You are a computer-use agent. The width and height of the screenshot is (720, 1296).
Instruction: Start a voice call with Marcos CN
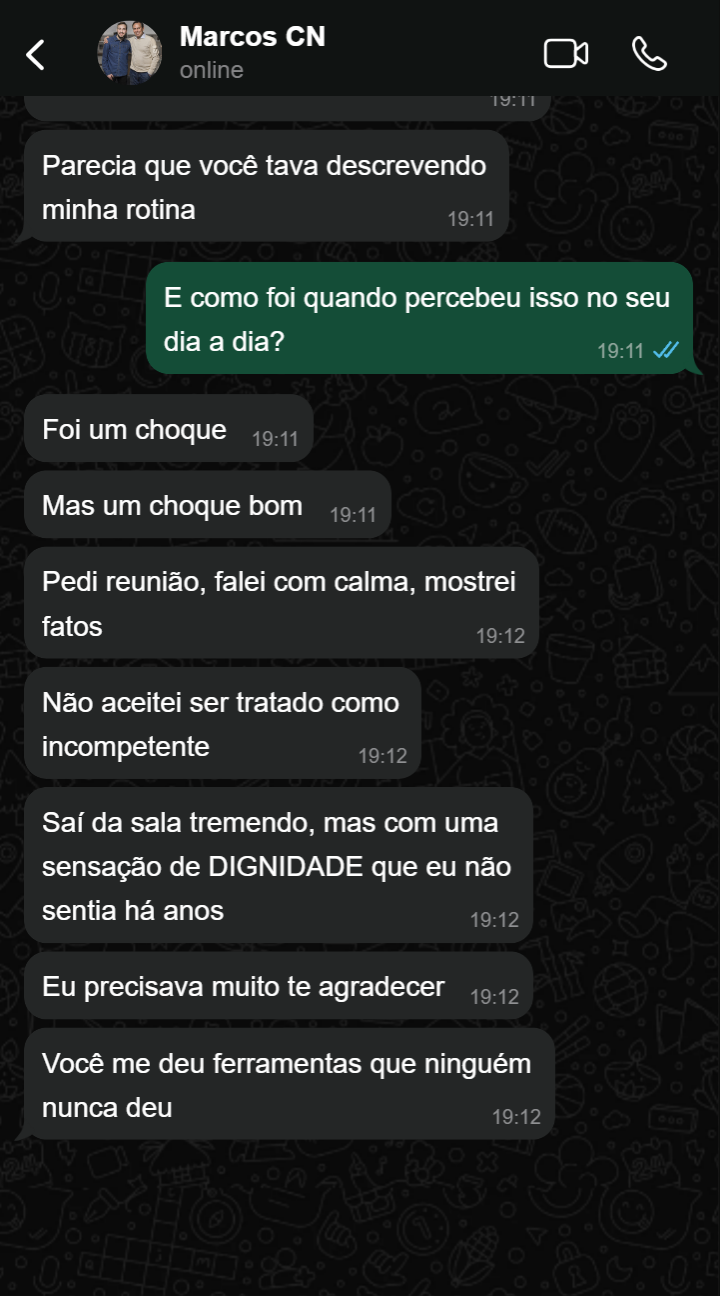tap(649, 54)
